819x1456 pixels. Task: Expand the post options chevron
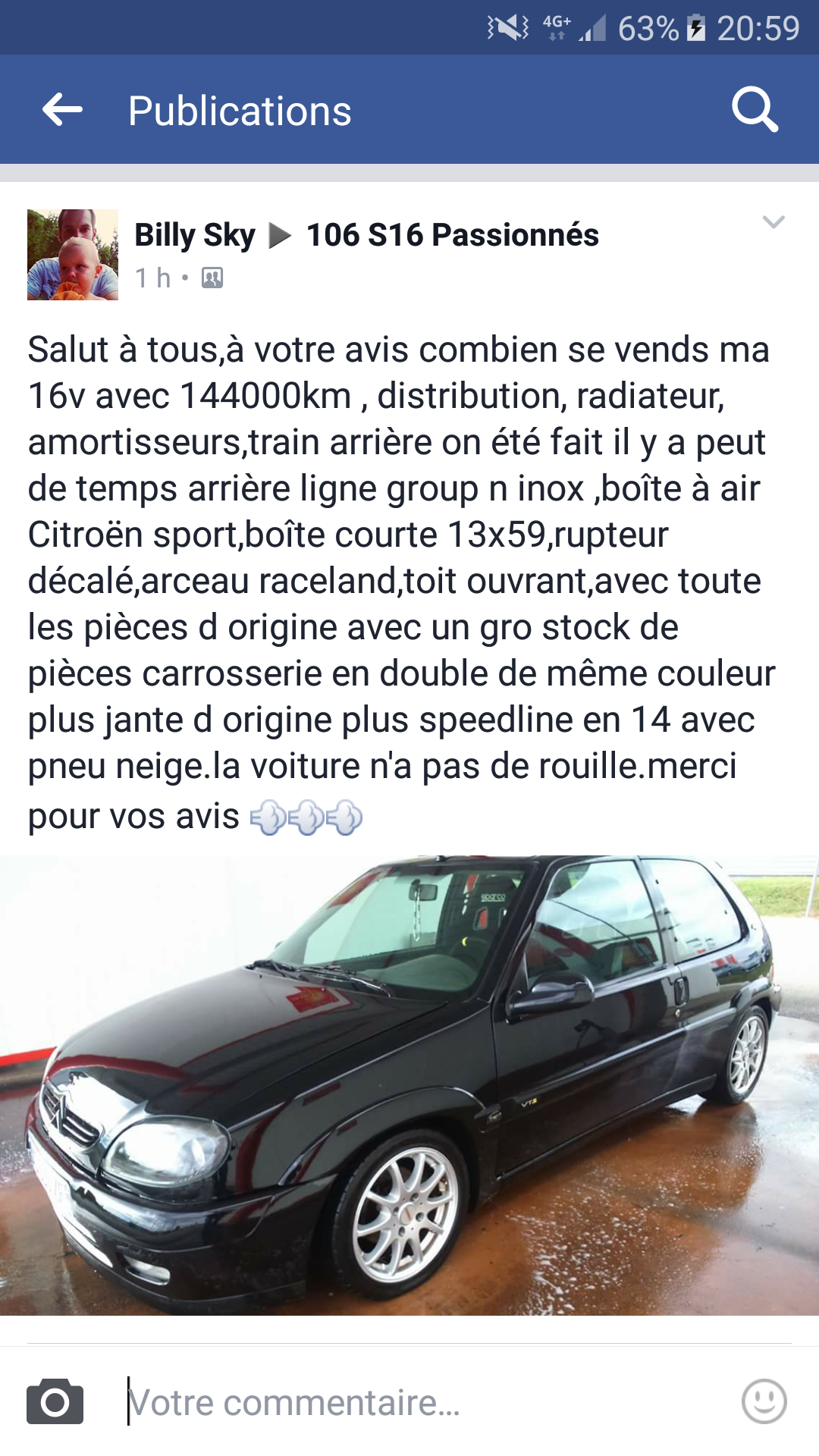pyautogui.click(x=773, y=222)
